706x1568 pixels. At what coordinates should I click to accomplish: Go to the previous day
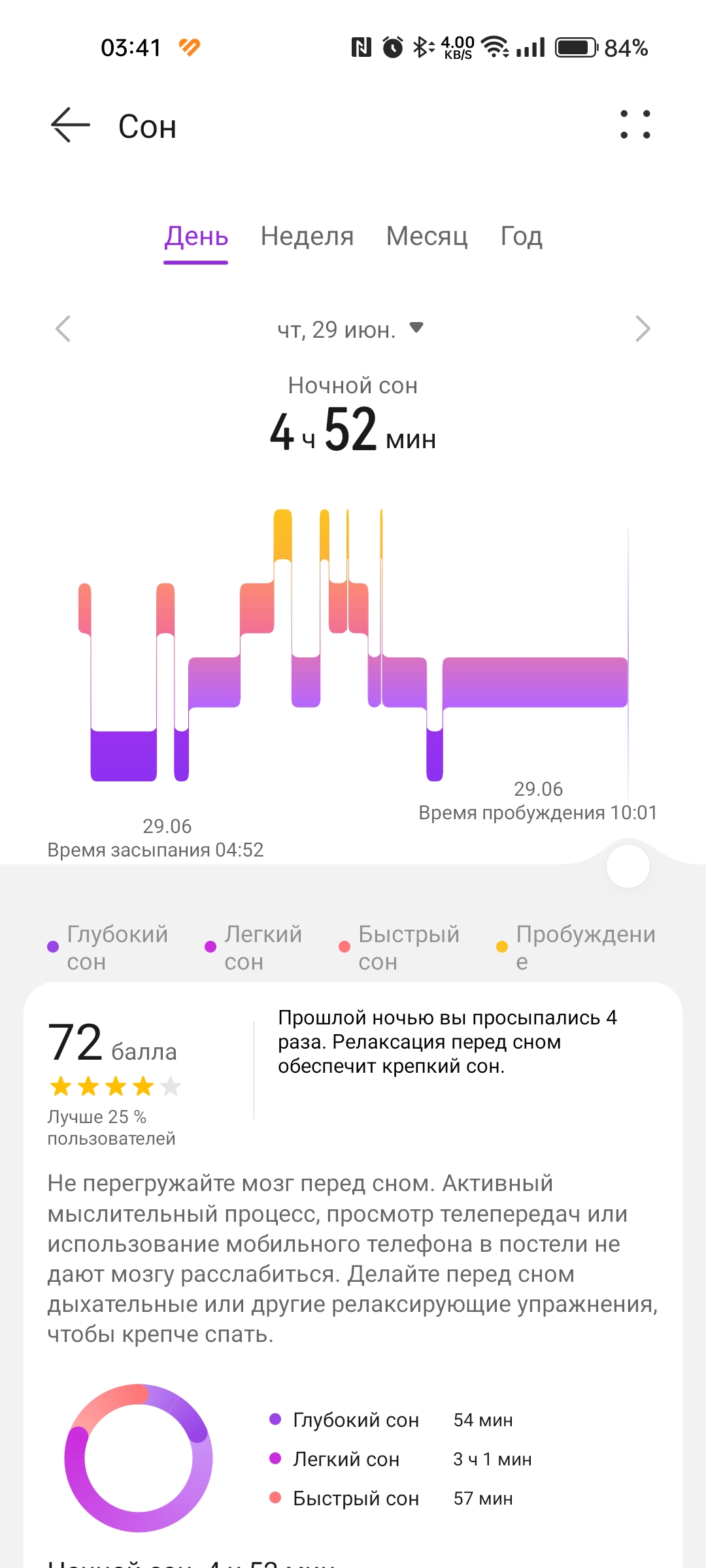pos(63,329)
